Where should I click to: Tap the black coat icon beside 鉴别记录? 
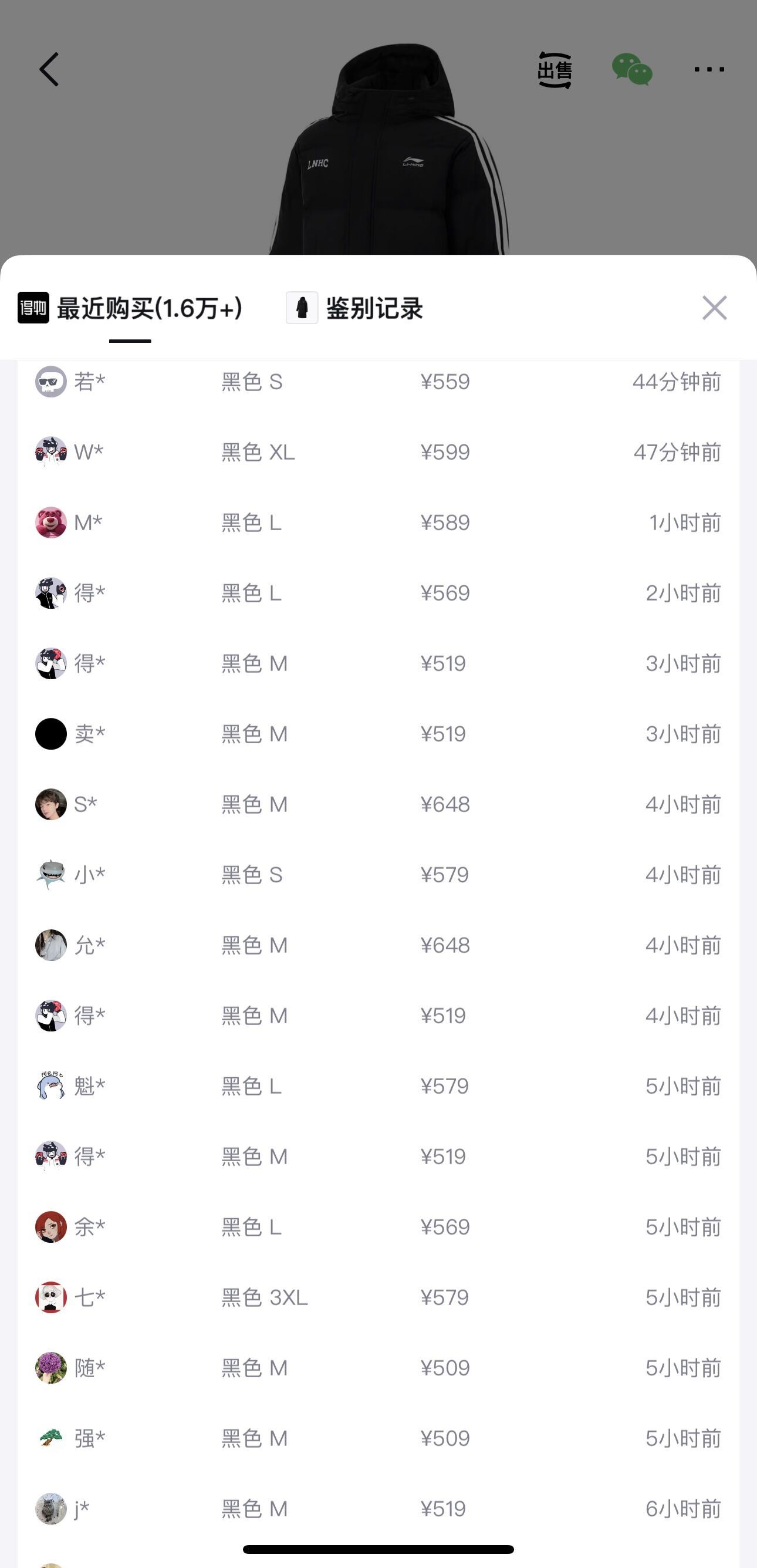click(302, 308)
